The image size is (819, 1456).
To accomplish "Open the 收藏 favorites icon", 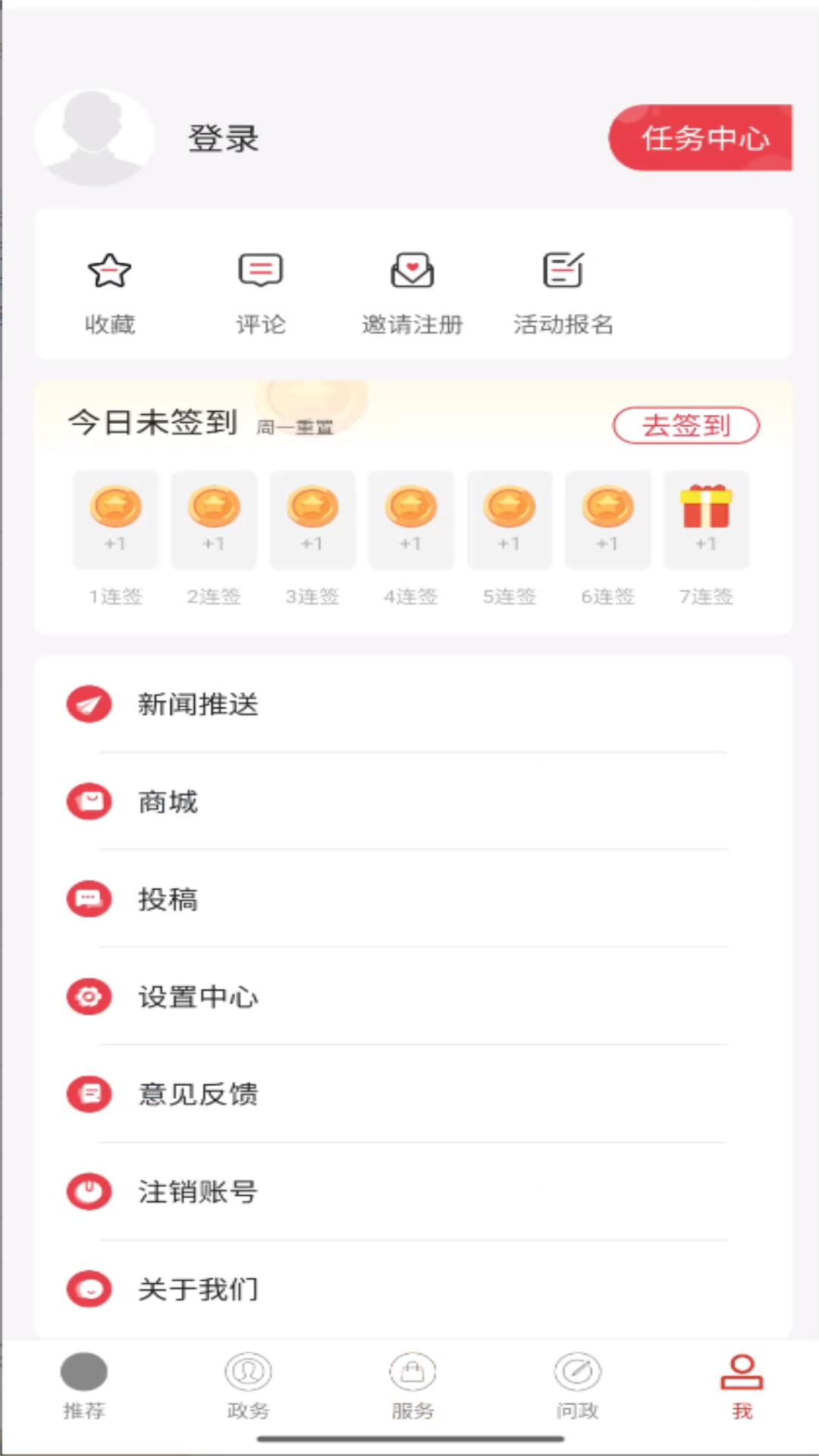I will [x=109, y=292].
